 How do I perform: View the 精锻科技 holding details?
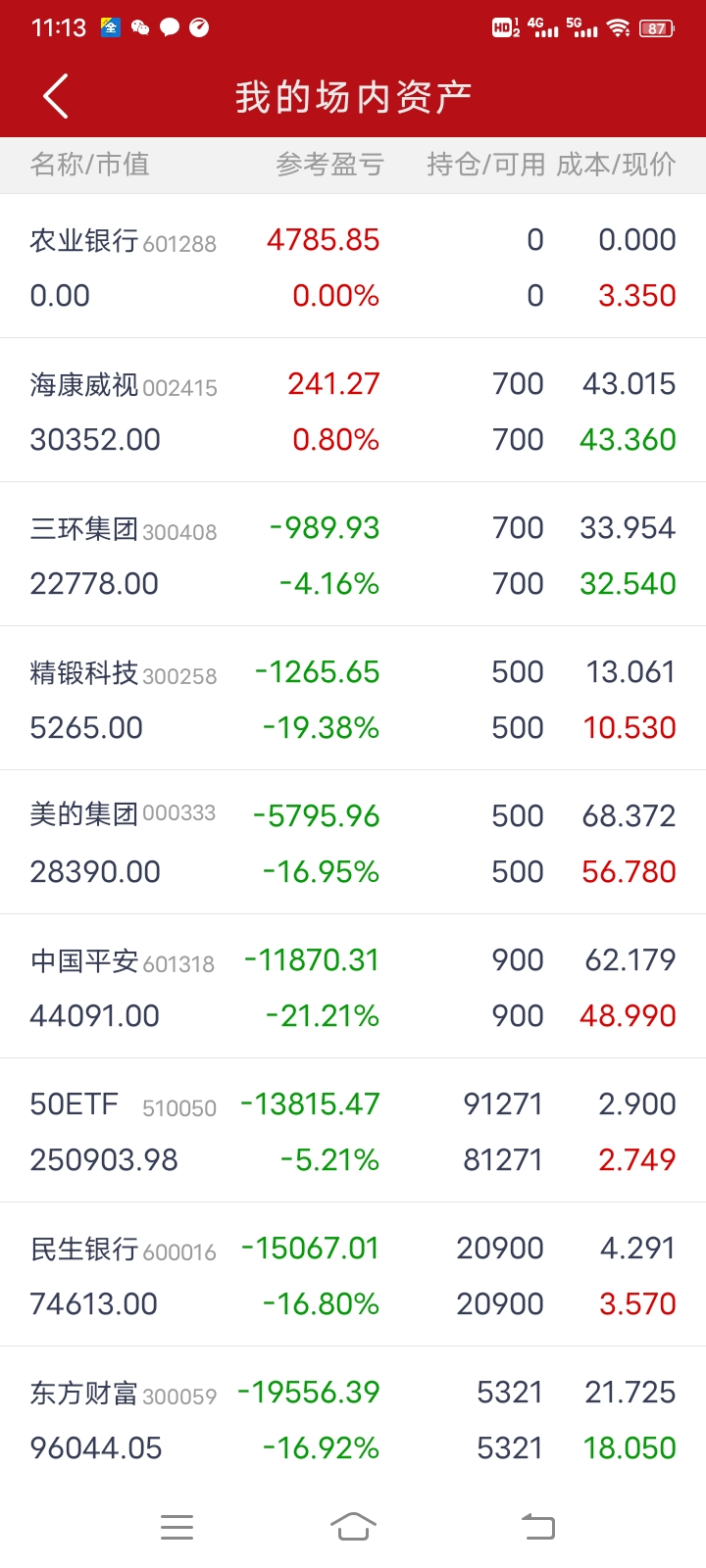click(353, 699)
